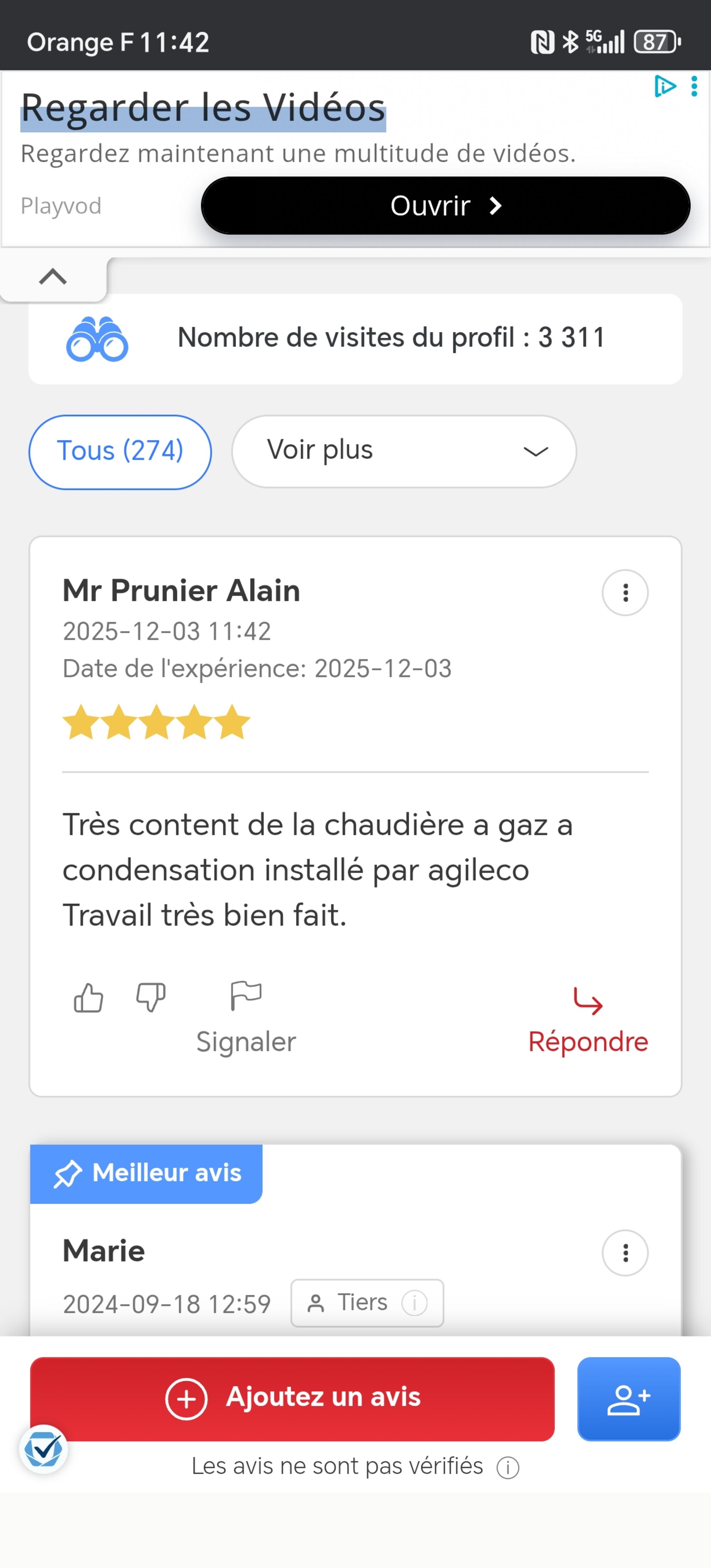Open options menu on Marie's review
Viewport: 711px width, 1568px height.
point(625,1253)
